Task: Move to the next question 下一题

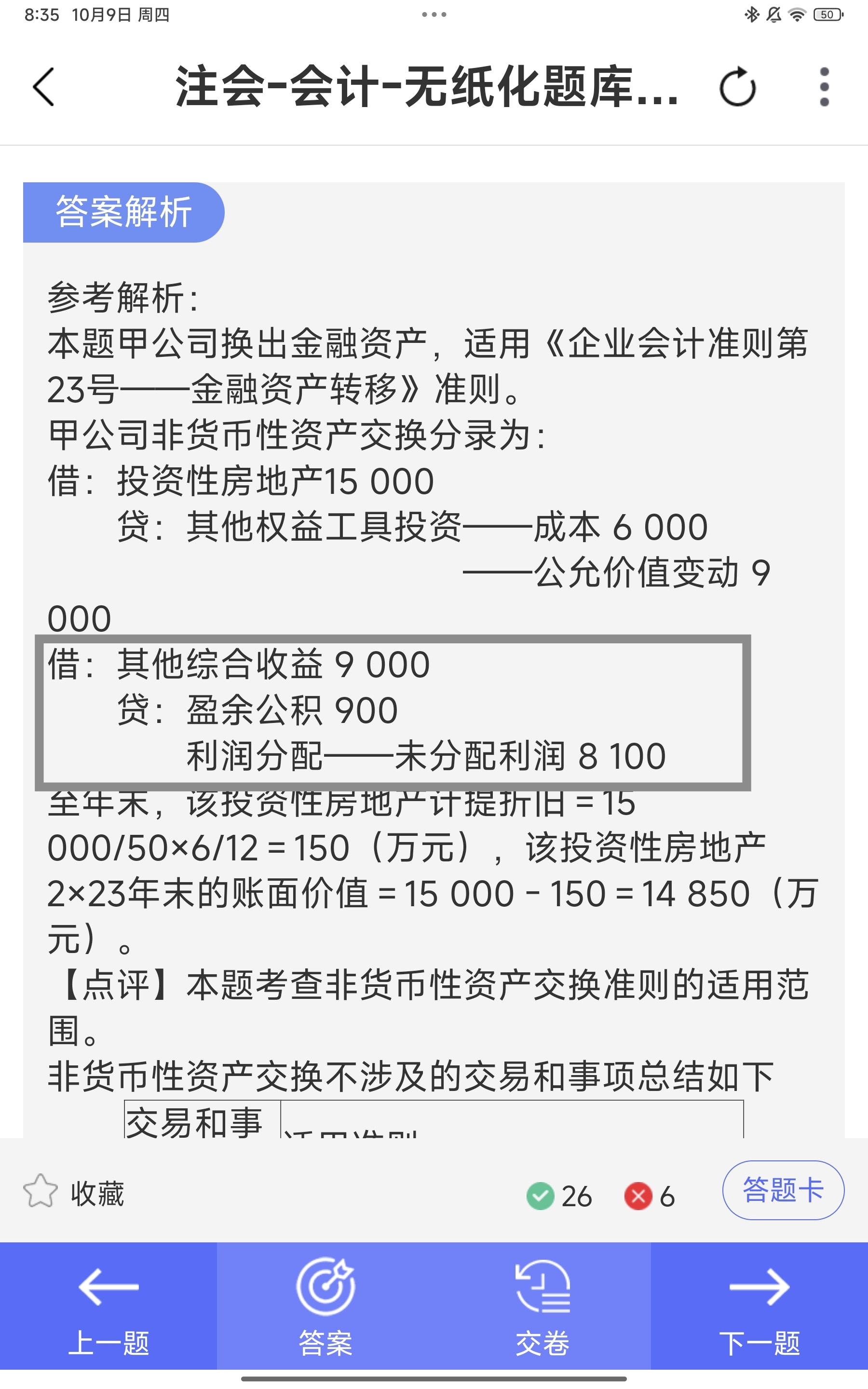Action: 759,1307
